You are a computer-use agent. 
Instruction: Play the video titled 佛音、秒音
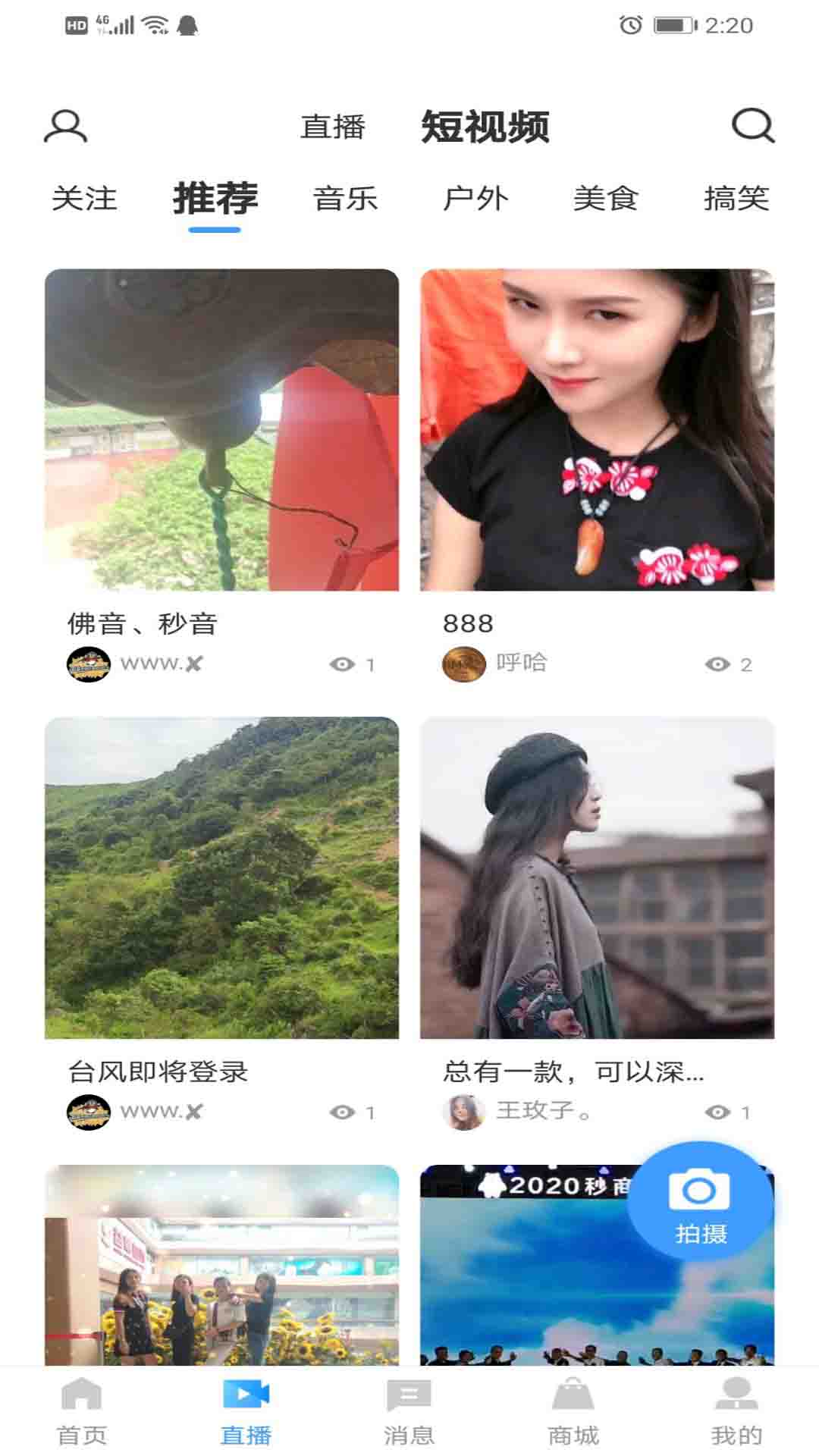[221, 430]
